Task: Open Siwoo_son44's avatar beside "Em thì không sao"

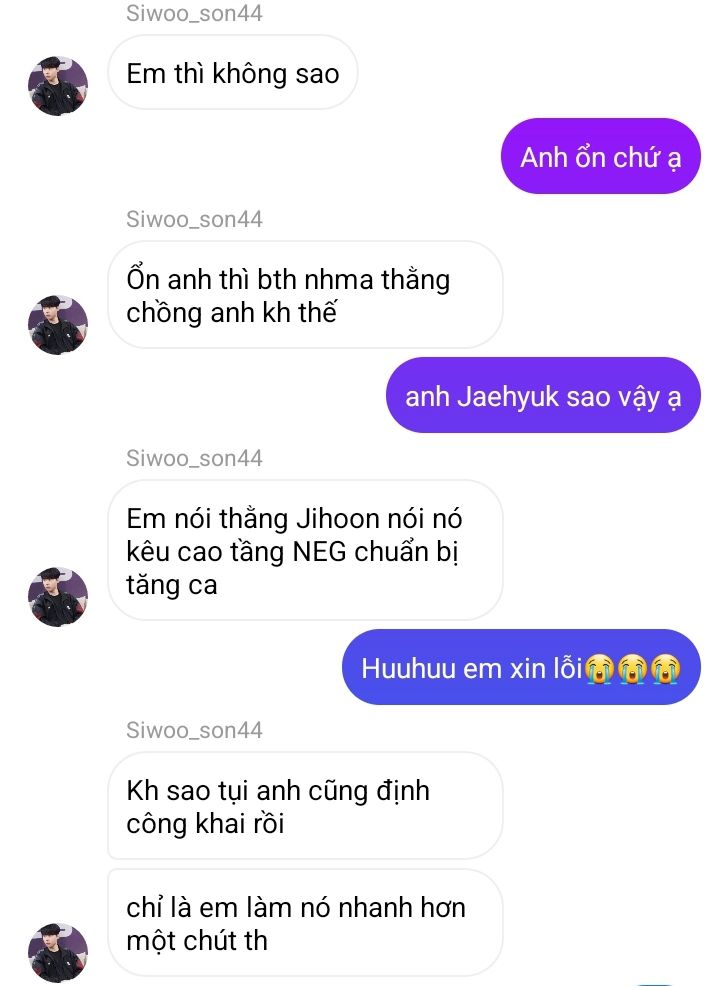Action: pyautogui.click(x=58, y=86)
